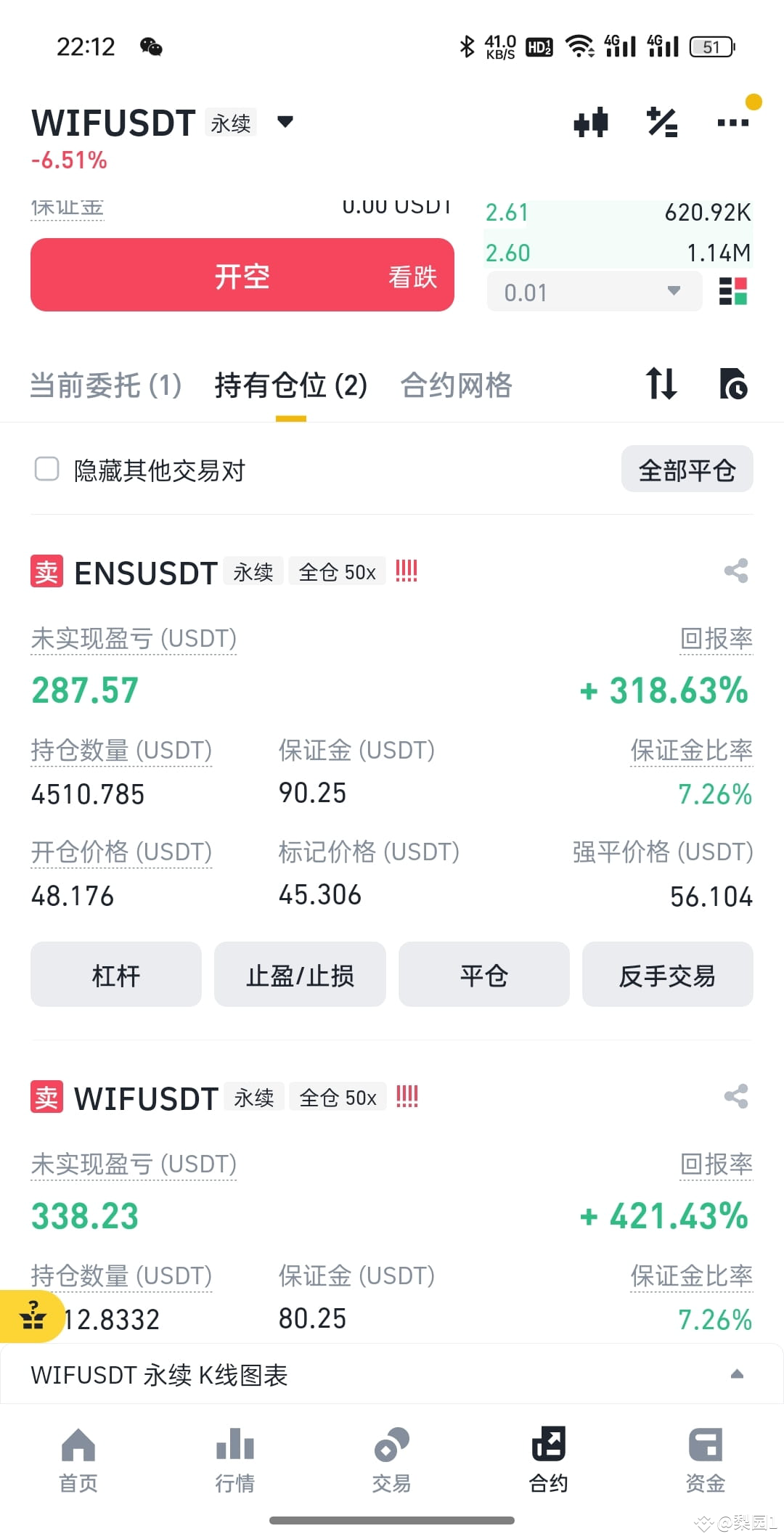Image resolution: width=784 pixels, height=1539 pixels.
Task: Share the ENSUSDT position
Action: click(x=736, y=571)
